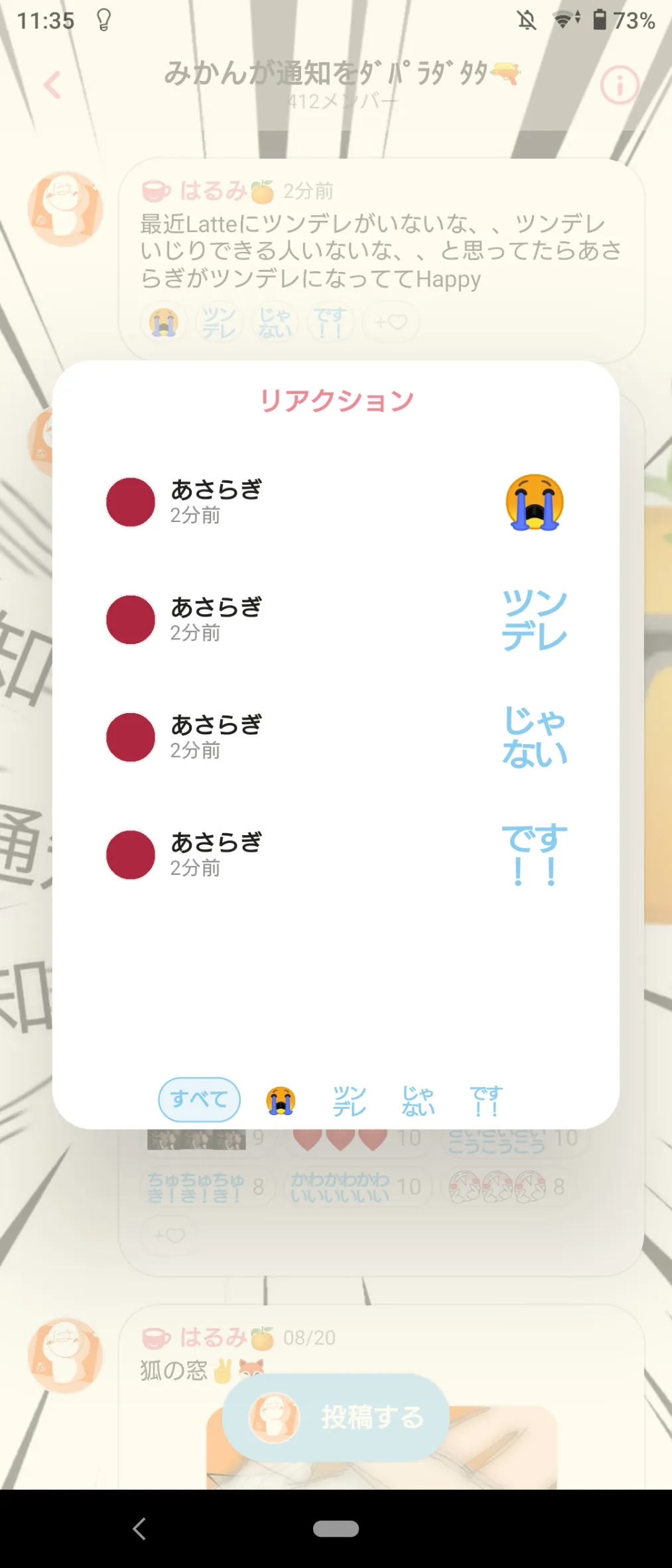Select the すべて reaction filter tab
Viewport: 672px width, 1568px height.
[199, 1100]
